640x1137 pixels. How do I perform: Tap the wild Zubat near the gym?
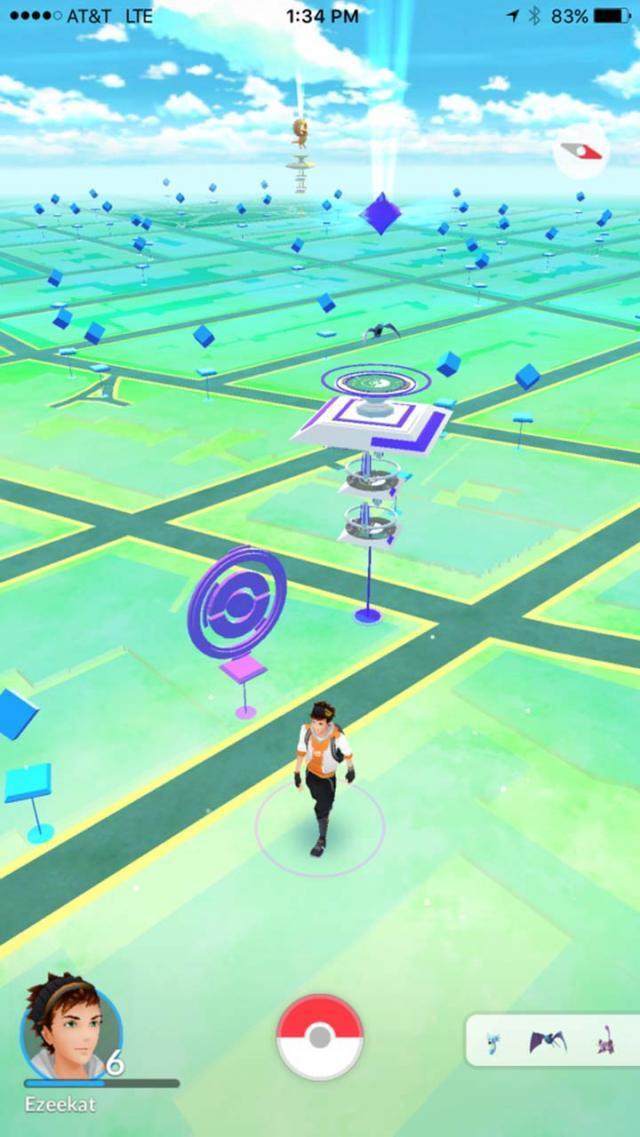(381, 332)
